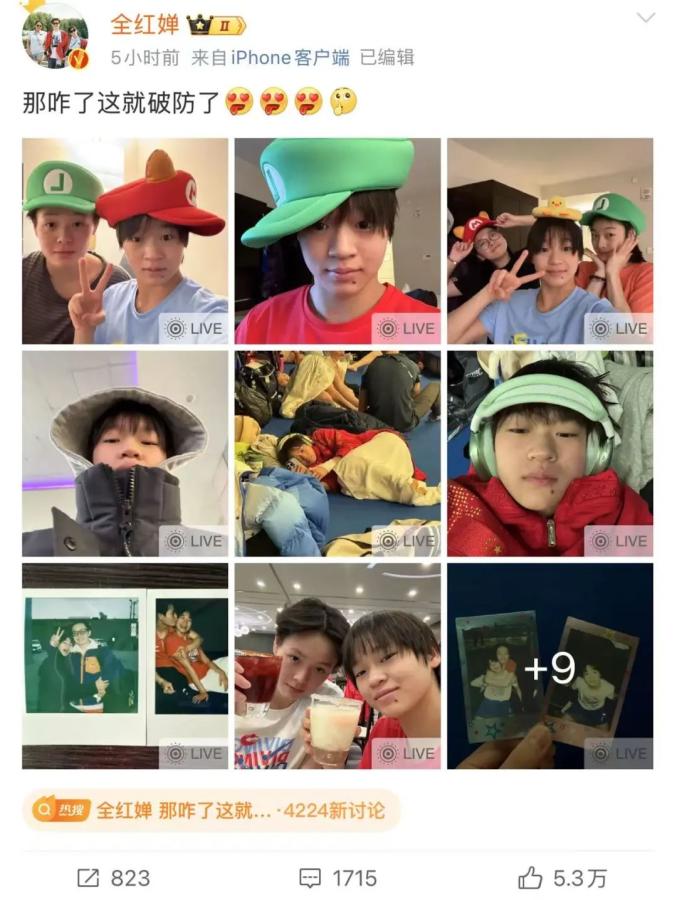The width and height of the screenshot is (677, 900).
Task: View the photo with the milk drink
Action: tap(337, 665)
